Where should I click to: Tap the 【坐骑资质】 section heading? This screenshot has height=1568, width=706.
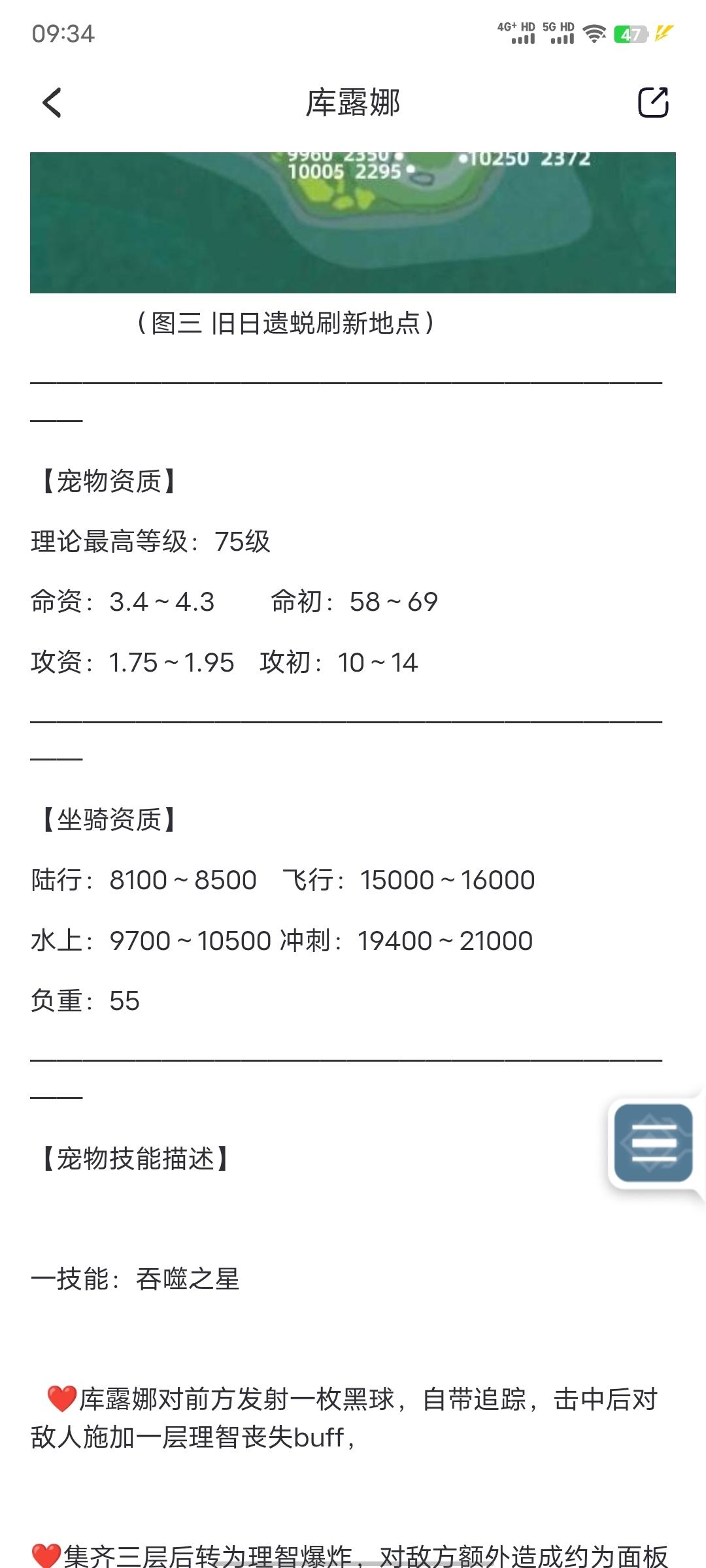click(x=107, y=817)
